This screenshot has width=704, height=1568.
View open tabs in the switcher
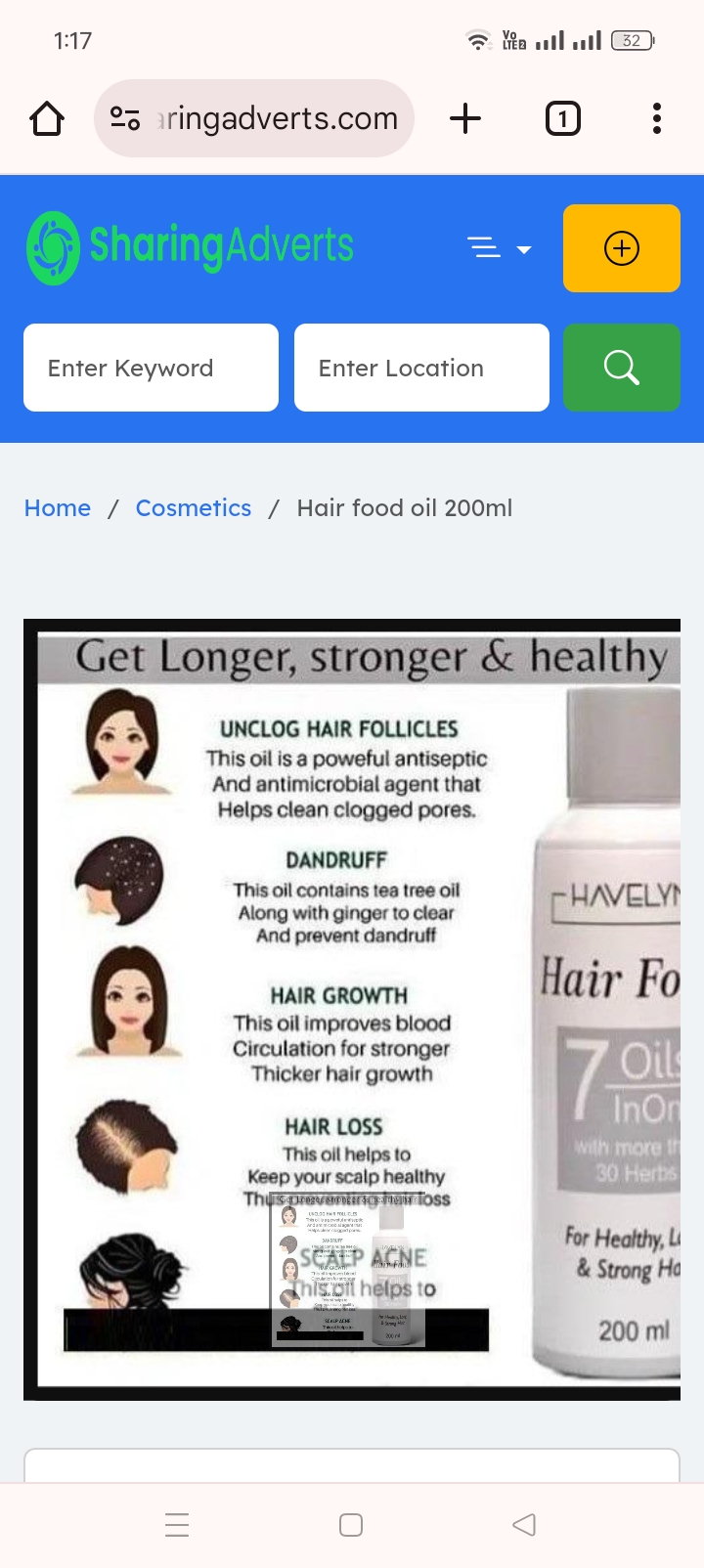[x=562, y=119]
